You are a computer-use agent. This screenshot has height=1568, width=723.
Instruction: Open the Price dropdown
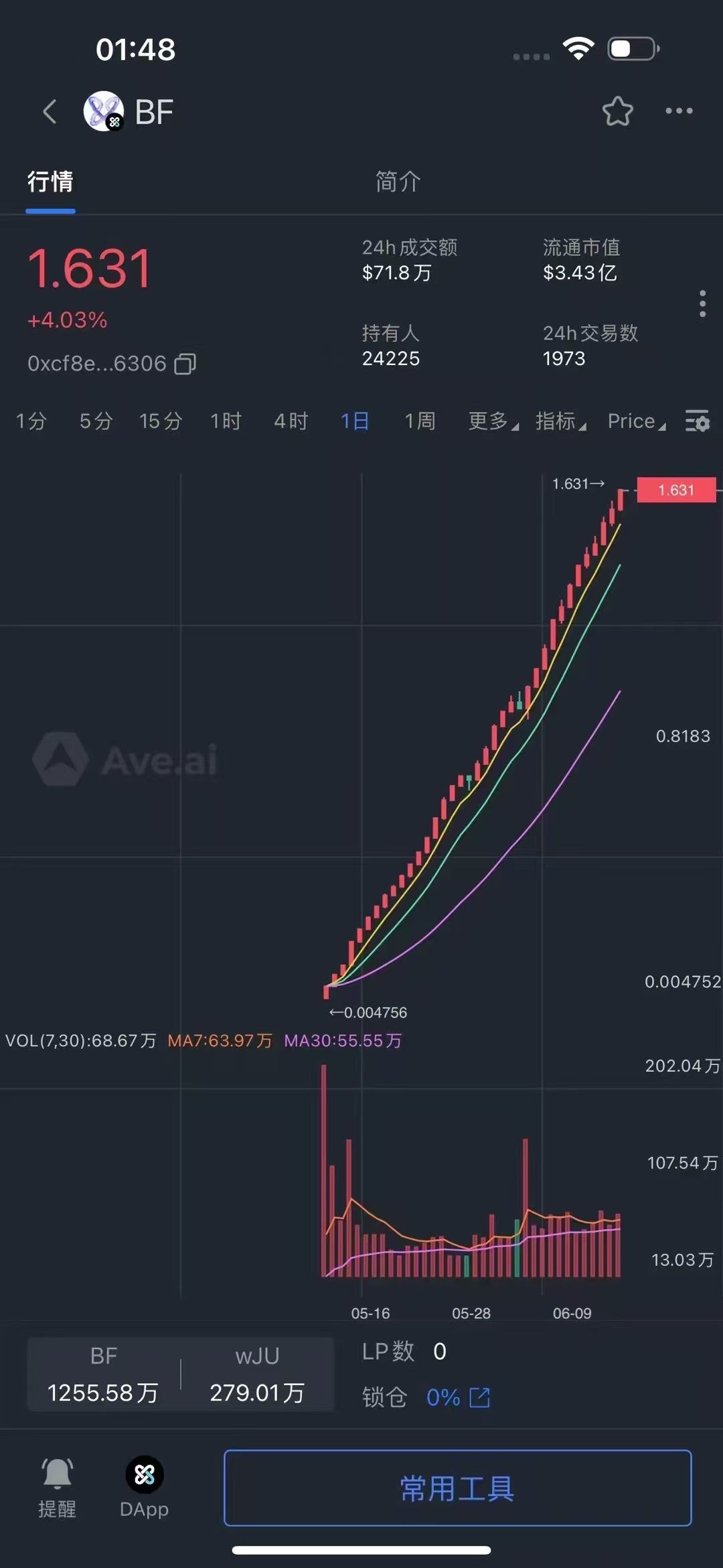[x=636, y=421]
